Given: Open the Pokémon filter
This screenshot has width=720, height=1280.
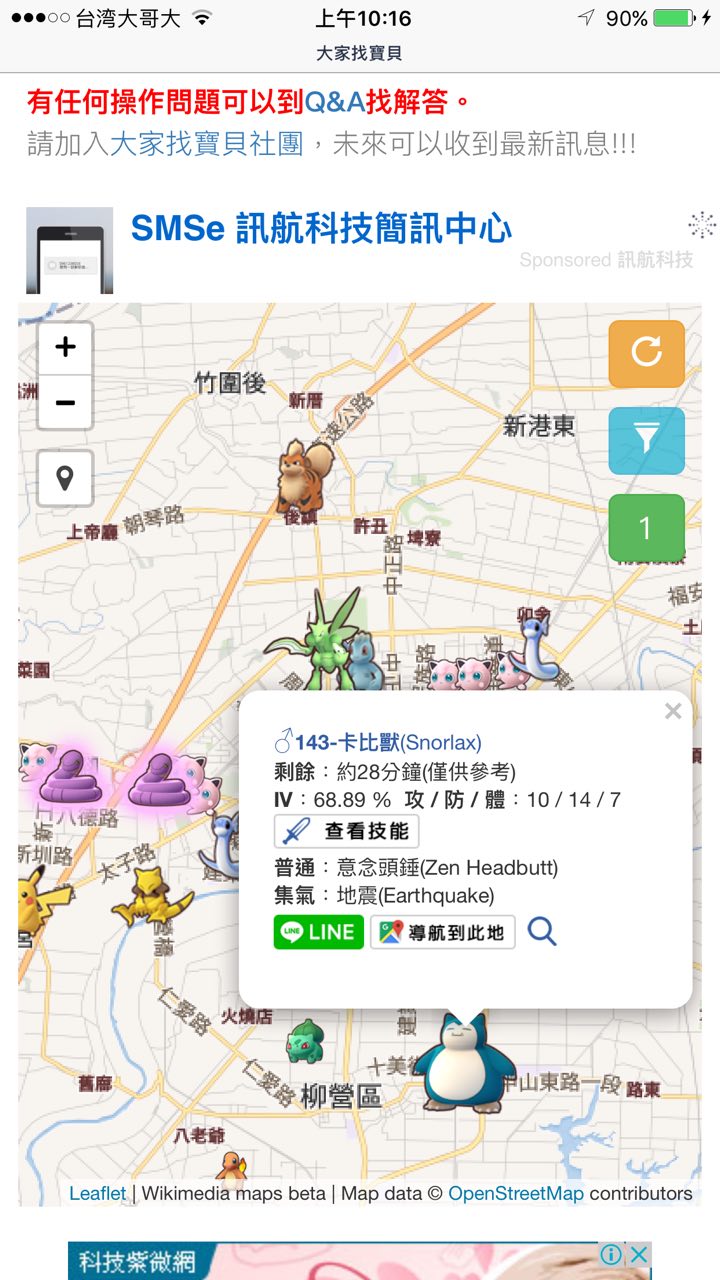Looking at the screenshot, I should [646, 440].
